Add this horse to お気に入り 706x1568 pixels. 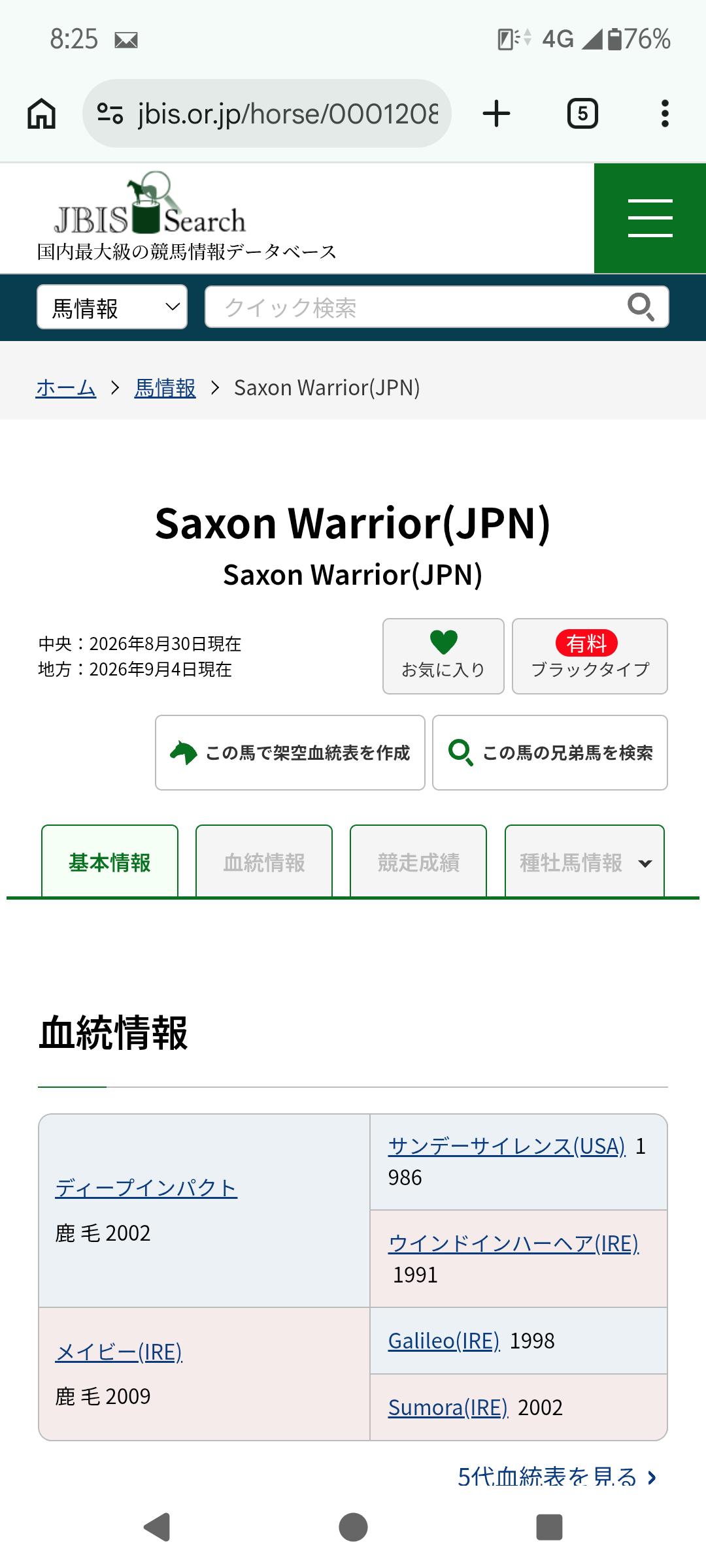coord(443,656)
